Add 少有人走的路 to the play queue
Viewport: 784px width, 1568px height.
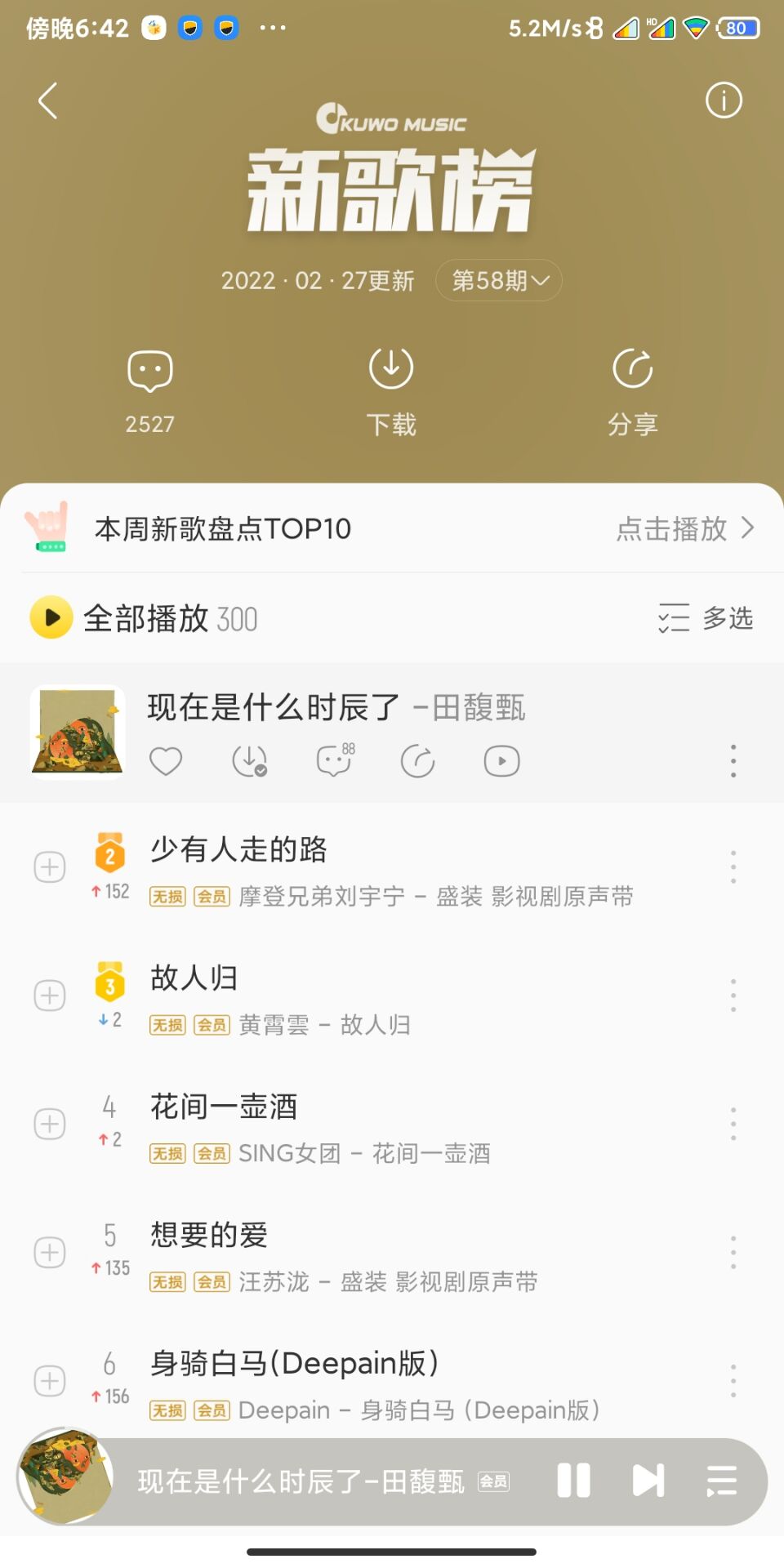click(x=50, y=866)
